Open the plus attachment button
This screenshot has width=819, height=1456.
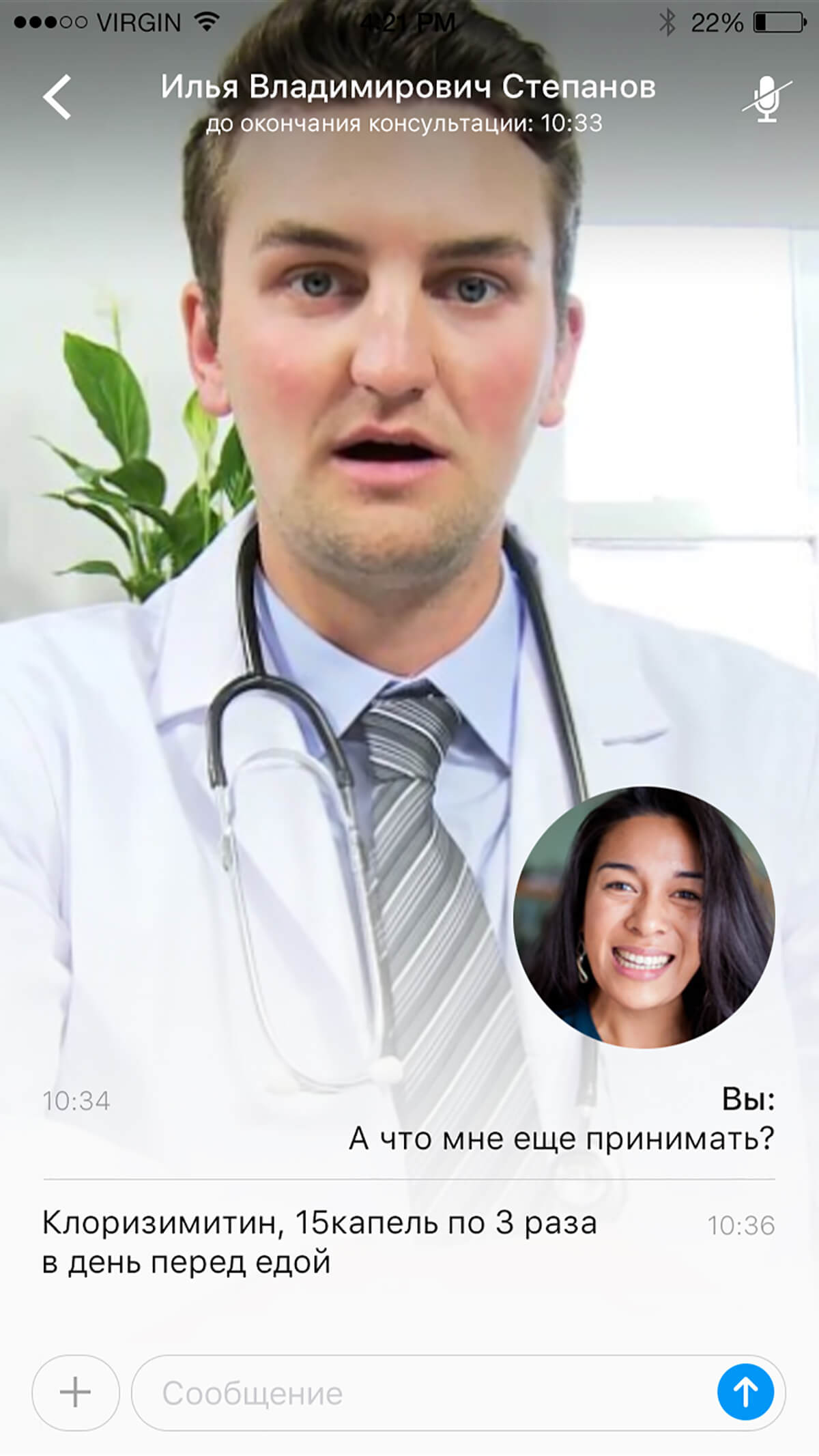(76, 1393)
